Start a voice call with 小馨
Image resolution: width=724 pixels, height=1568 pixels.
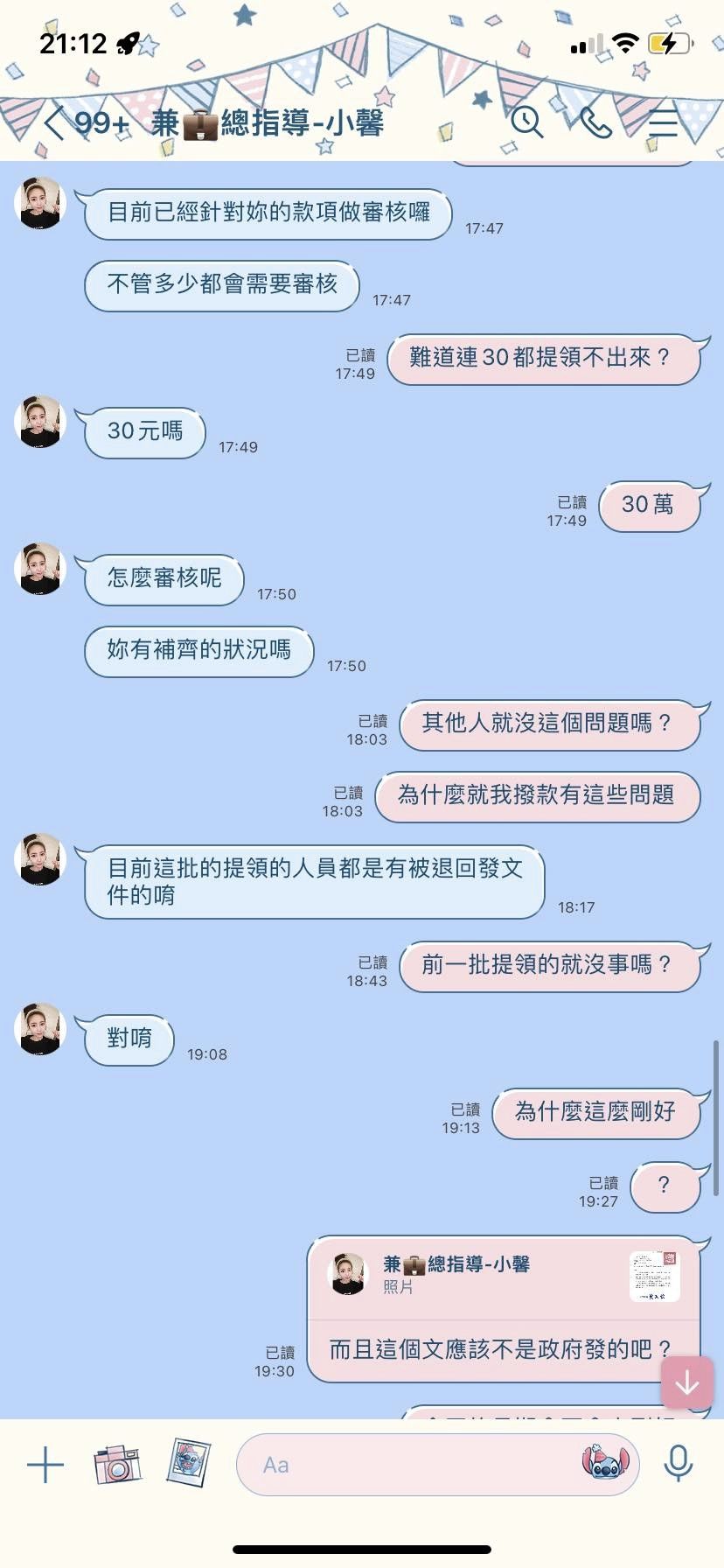tap(595, 122)
